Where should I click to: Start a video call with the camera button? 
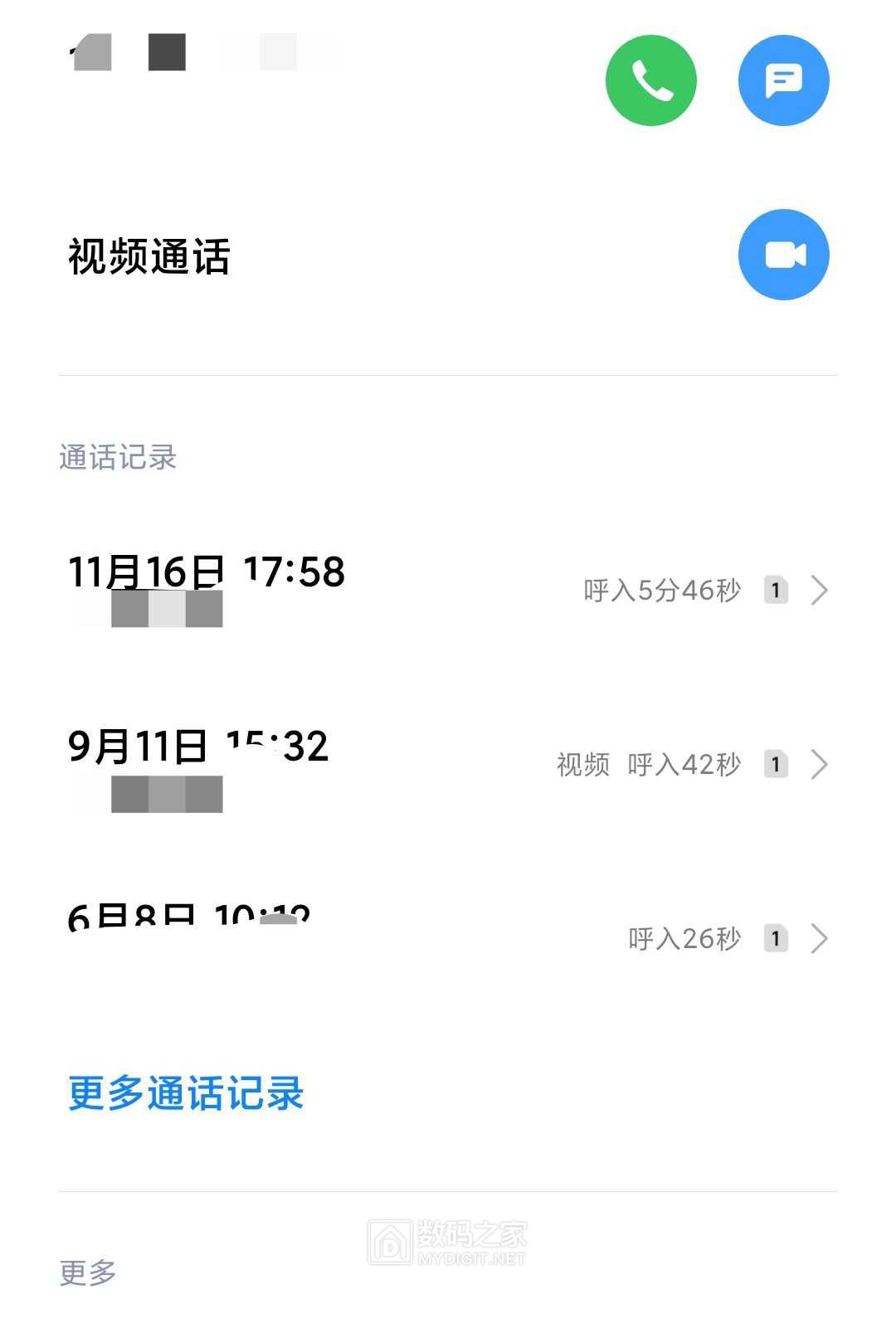(783, 255)
